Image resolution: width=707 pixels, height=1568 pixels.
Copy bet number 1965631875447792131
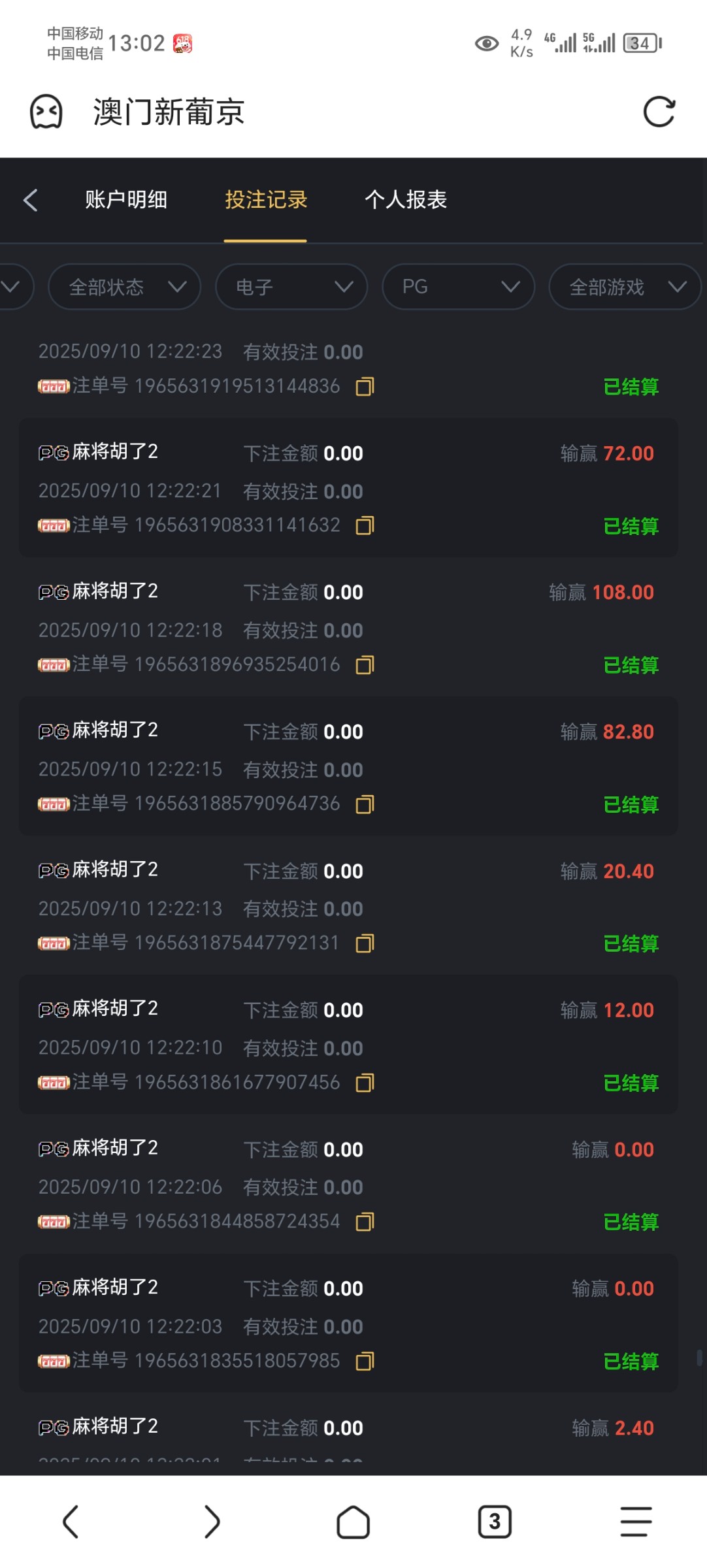tap(365, 943)
